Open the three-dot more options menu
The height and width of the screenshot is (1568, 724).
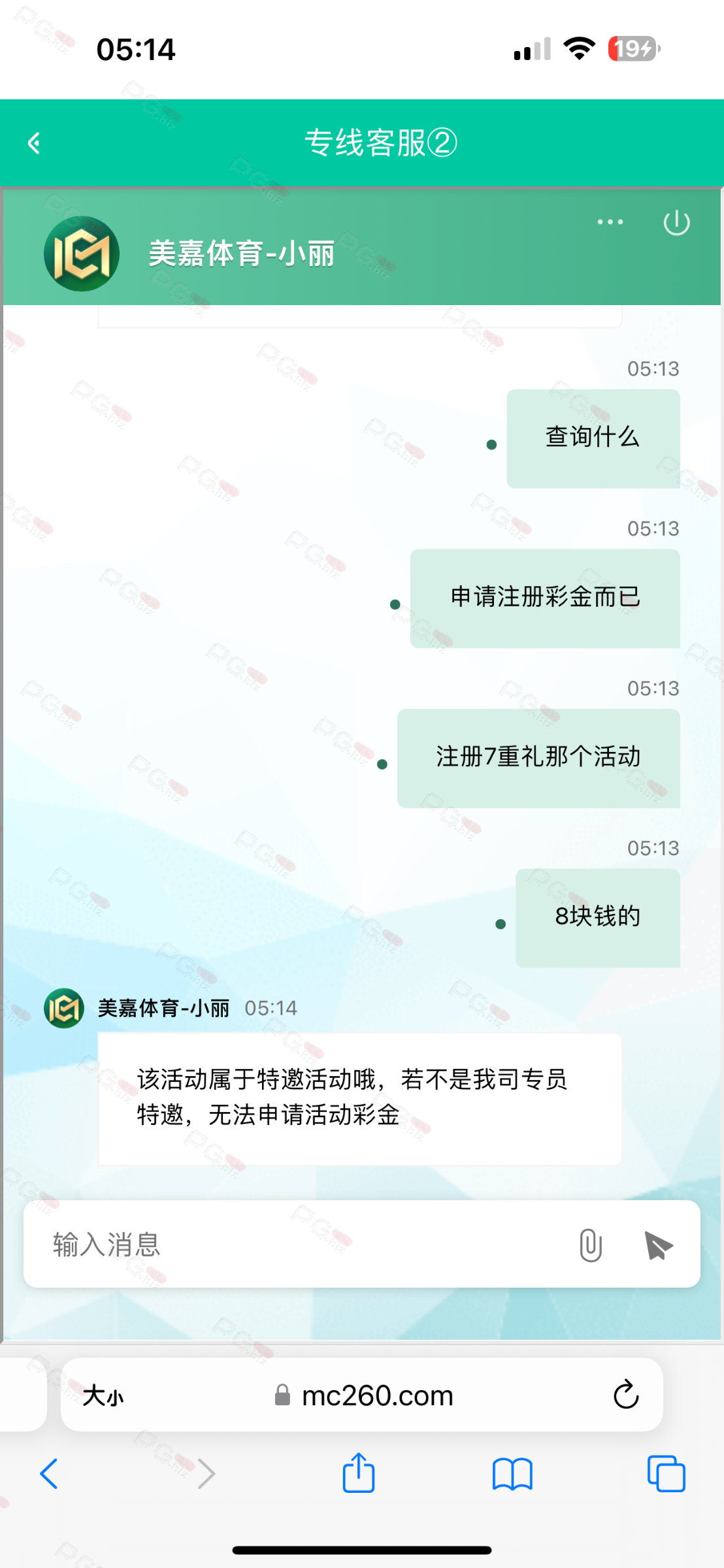pos(610,222)
